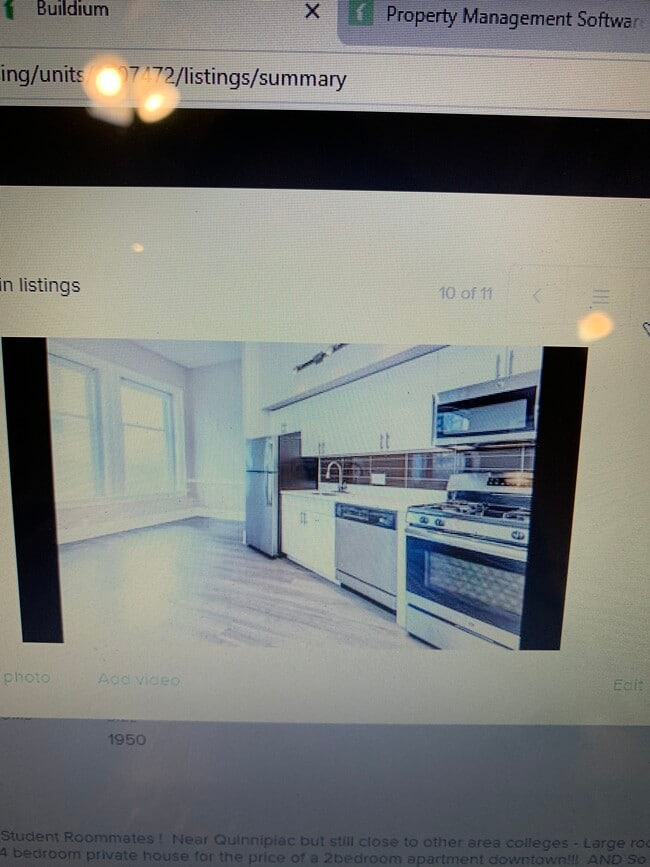Open the kitchen listing photo
The width and height of the screenshot is (650, 867).
(295, 494)
